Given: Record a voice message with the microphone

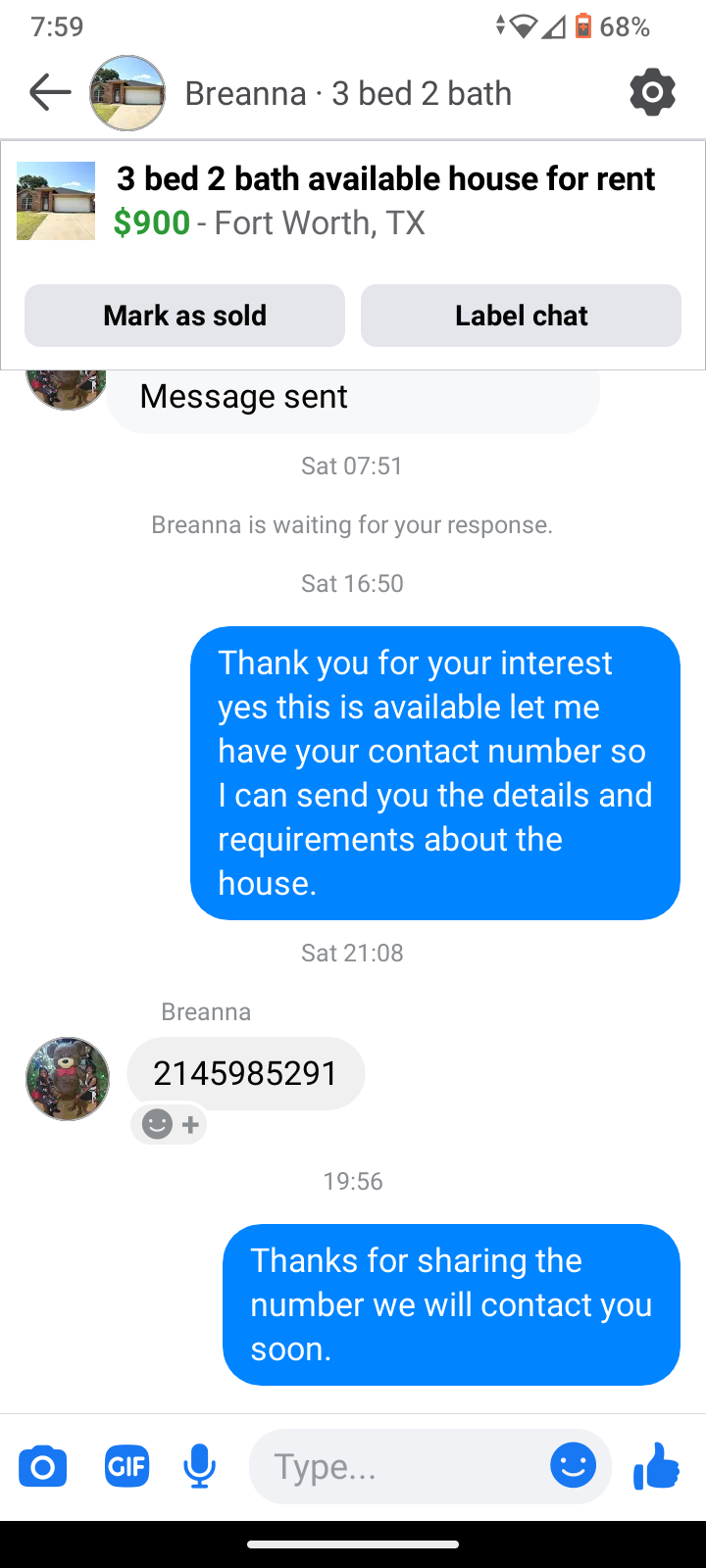Looking at the screenshot, I should (x=200, y=1467).
